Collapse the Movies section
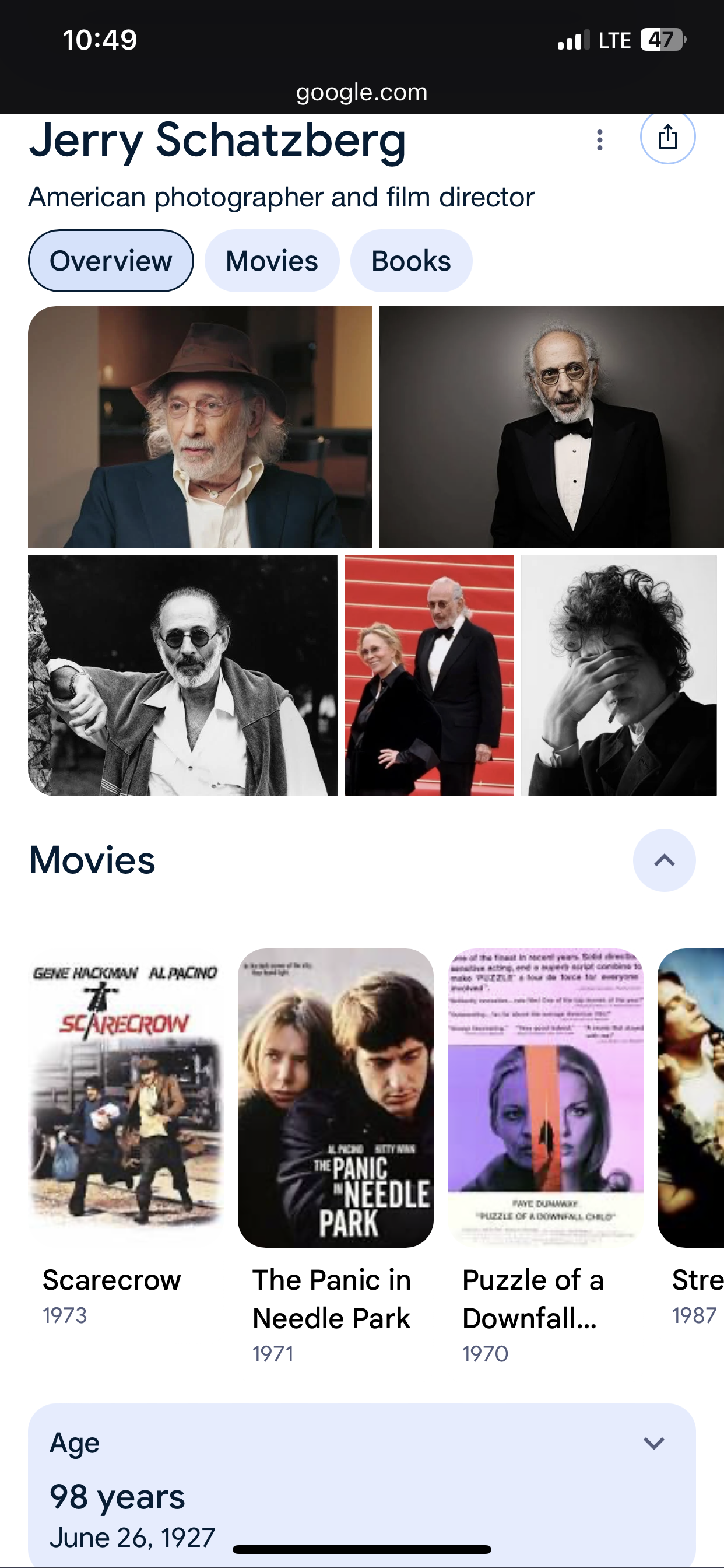 point(664,860)
